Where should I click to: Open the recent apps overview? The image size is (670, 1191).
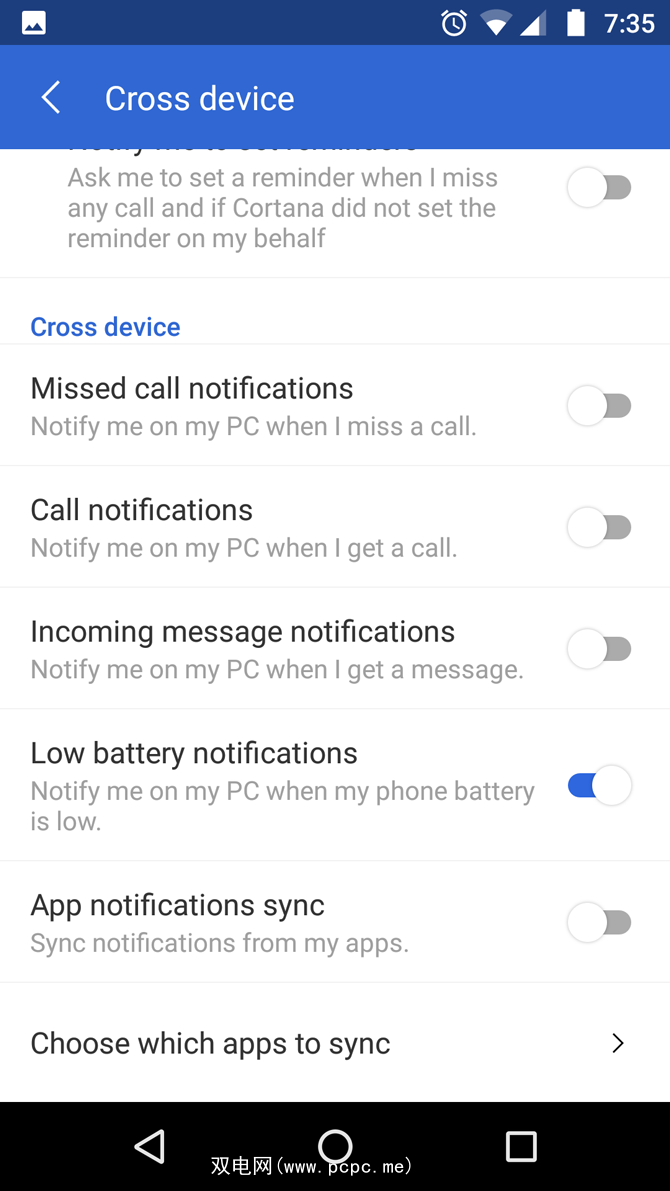pyautogui.click(x=521, y=1146)
